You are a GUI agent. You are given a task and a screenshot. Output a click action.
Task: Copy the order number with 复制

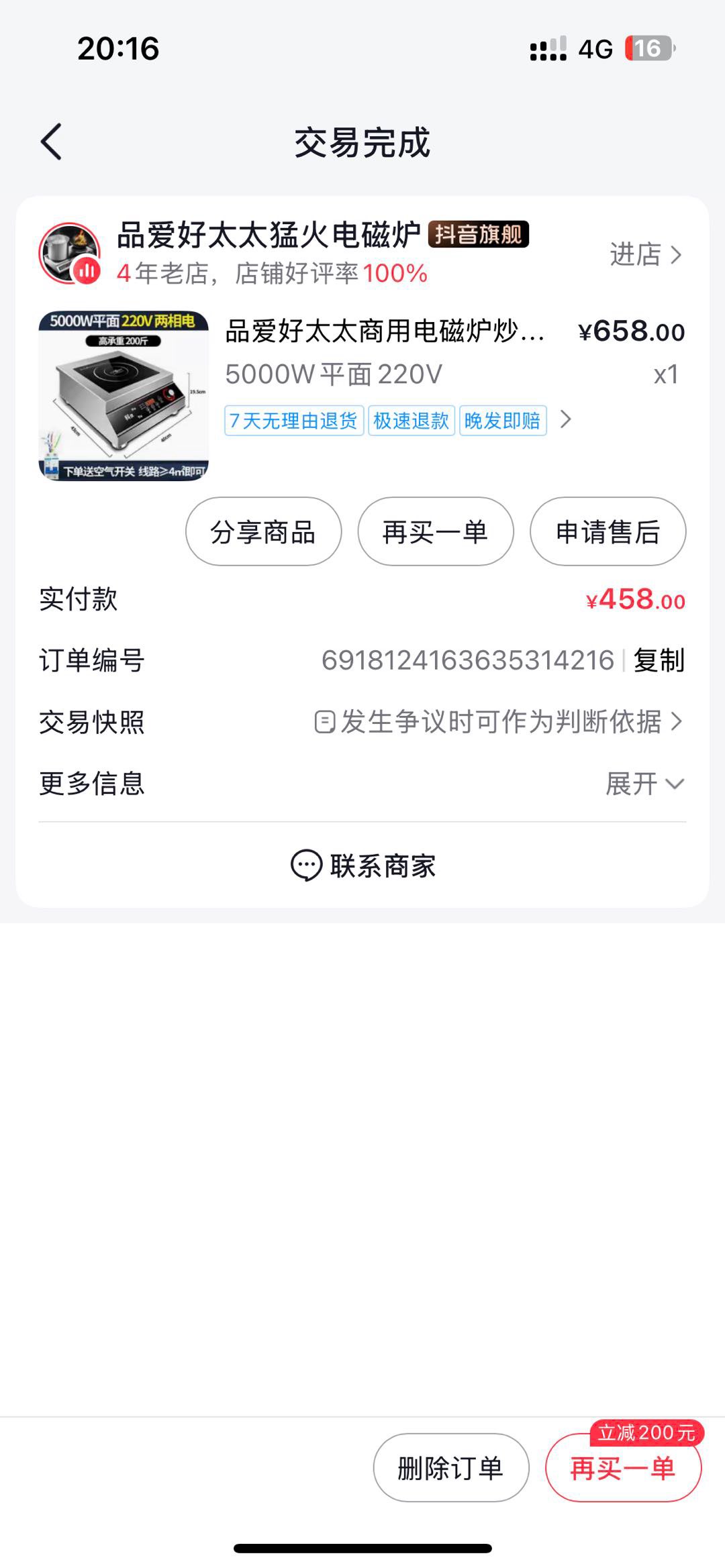tap(659, 660)
